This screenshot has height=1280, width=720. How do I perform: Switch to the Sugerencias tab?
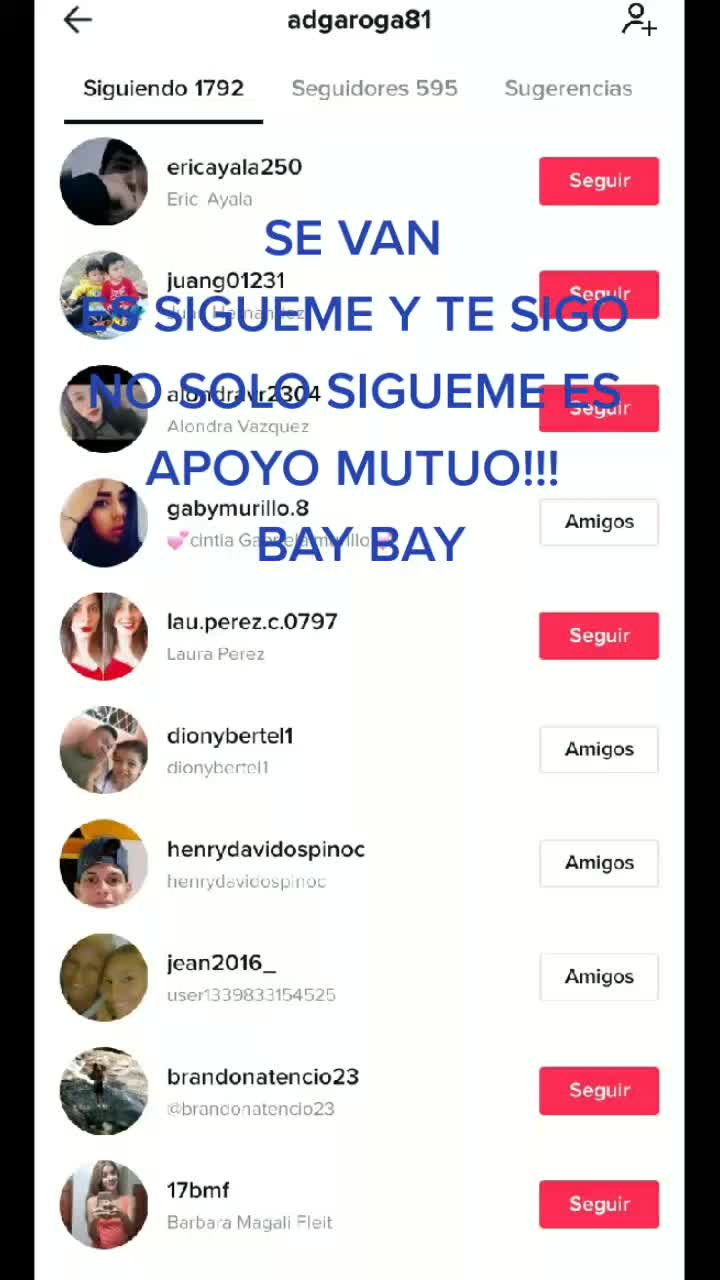(x=568, y=88)
